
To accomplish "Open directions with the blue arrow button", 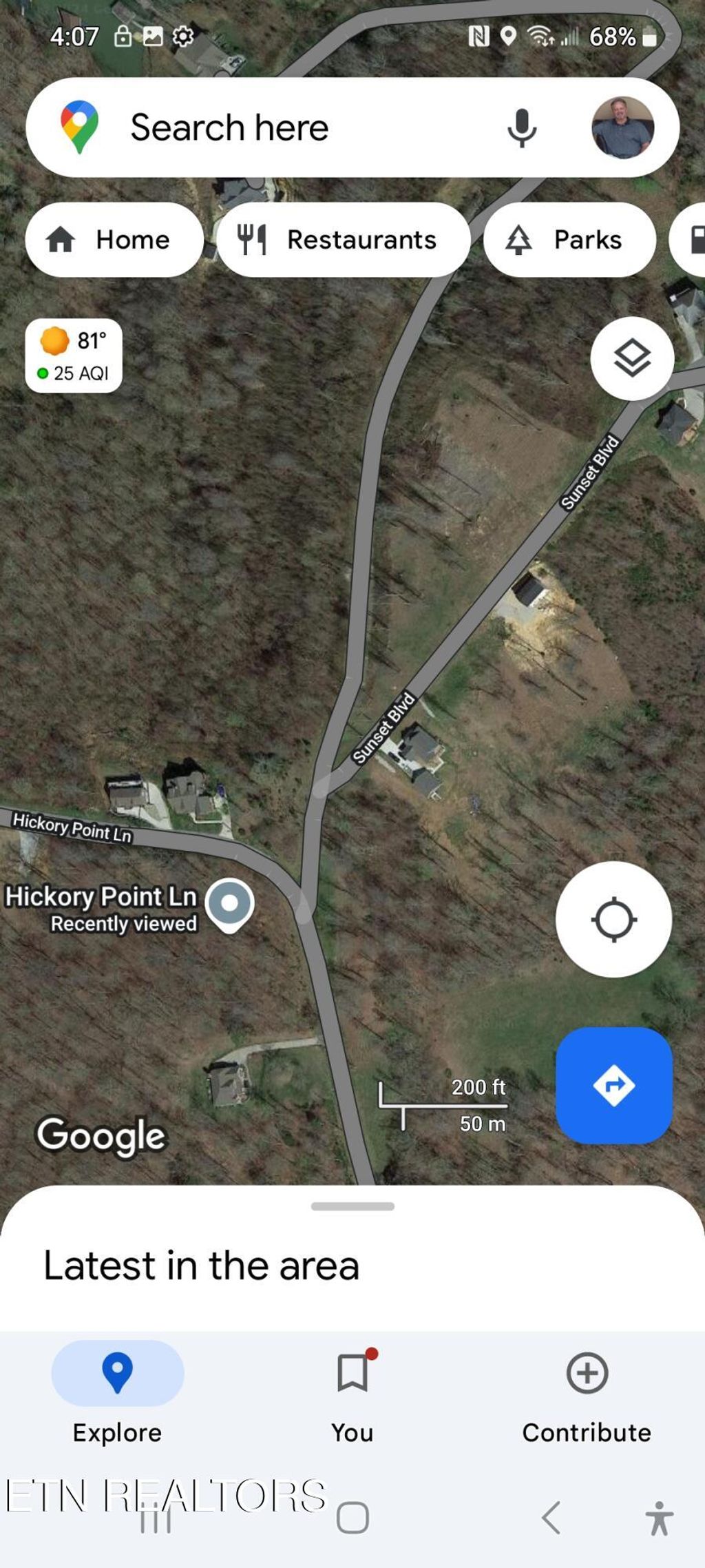I will tap(613, 1085).
